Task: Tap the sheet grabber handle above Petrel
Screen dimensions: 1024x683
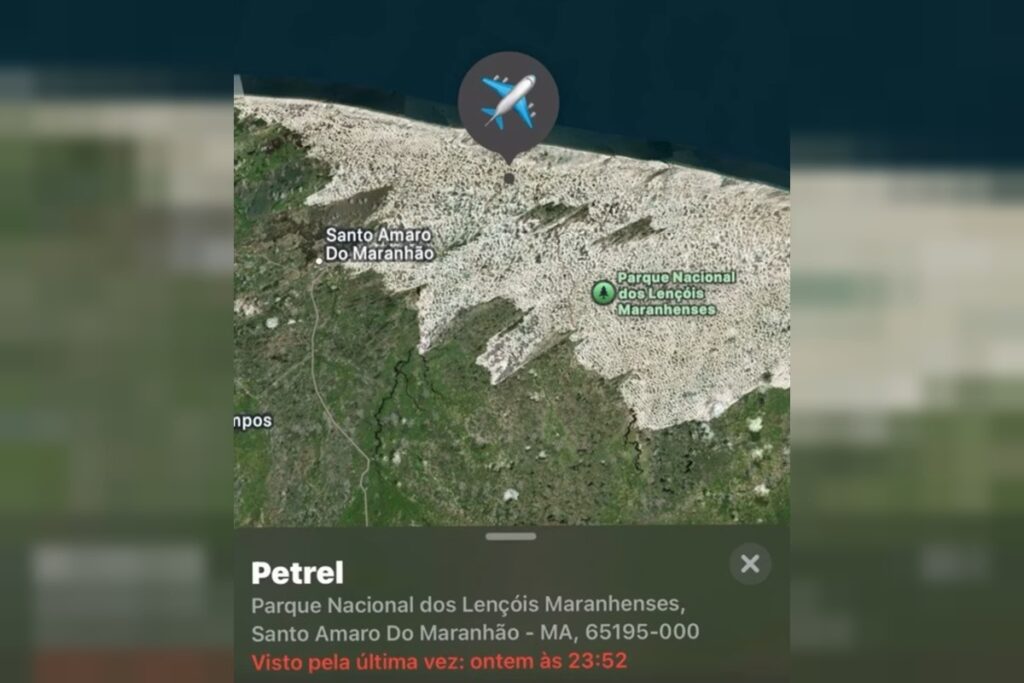Action: coord(511,537)
